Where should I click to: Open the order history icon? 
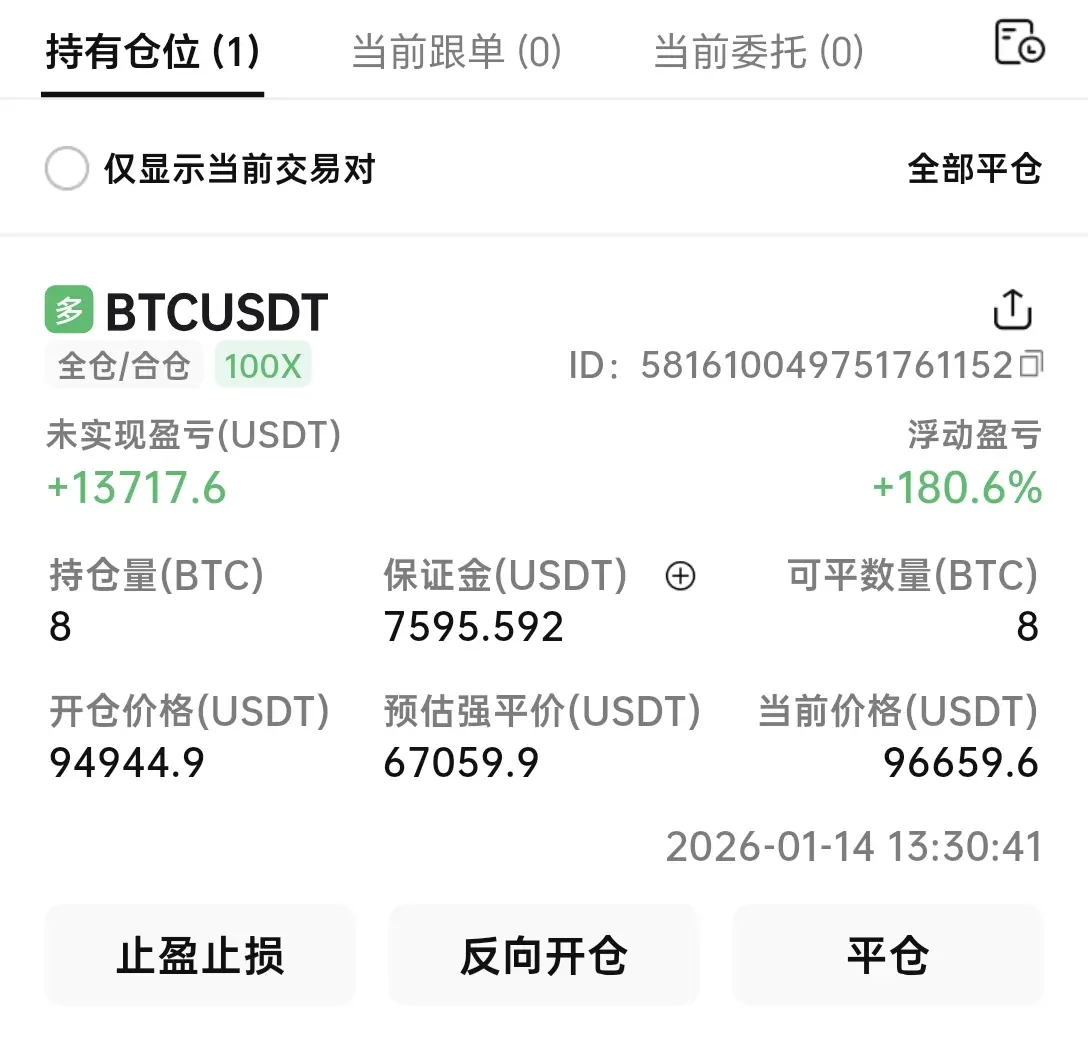click(1019, 43)
